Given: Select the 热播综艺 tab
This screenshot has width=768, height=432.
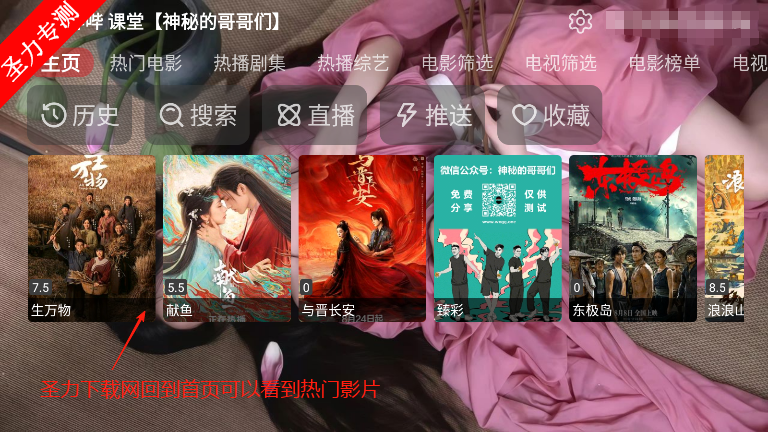Looking at the screenshot, I should coord(353,63).
